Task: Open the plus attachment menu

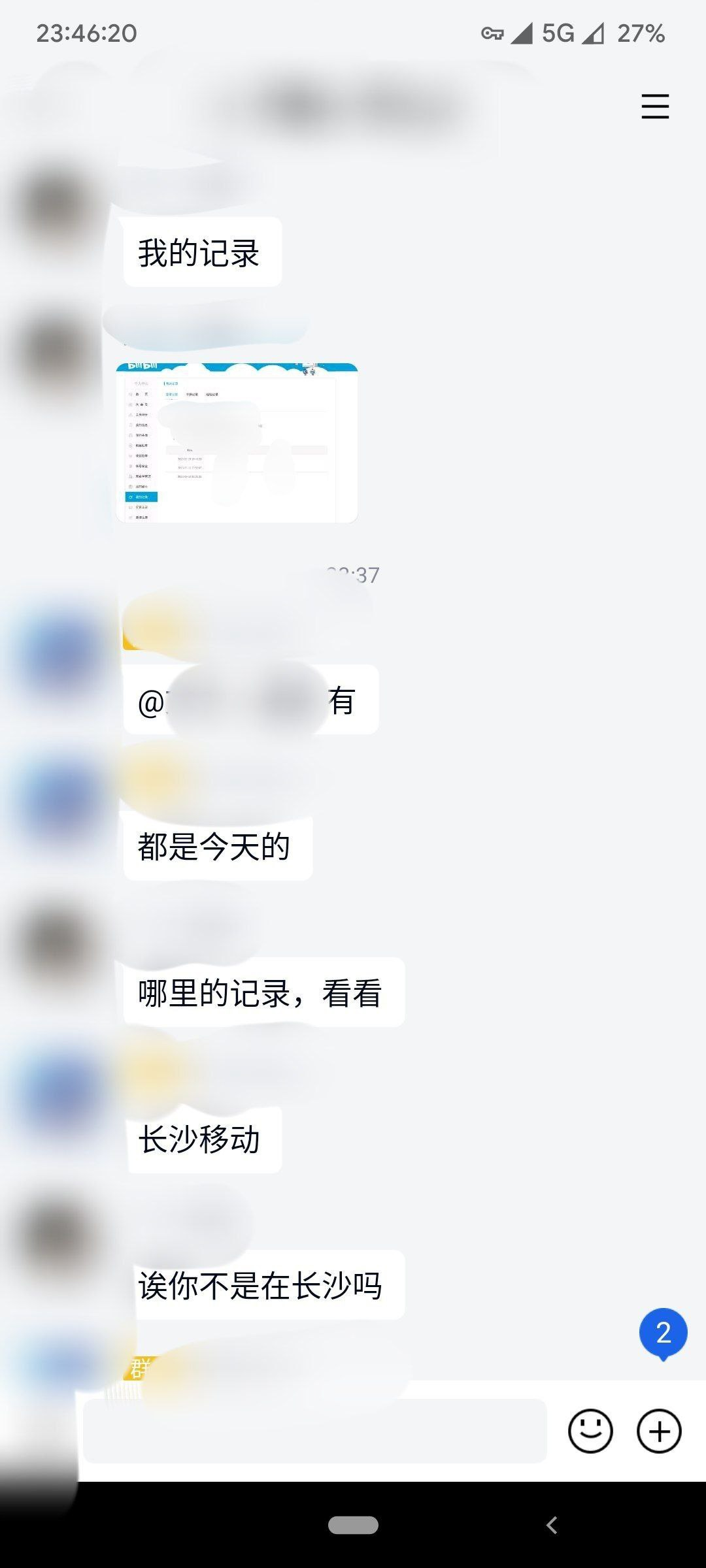Action: [659, 1431]
